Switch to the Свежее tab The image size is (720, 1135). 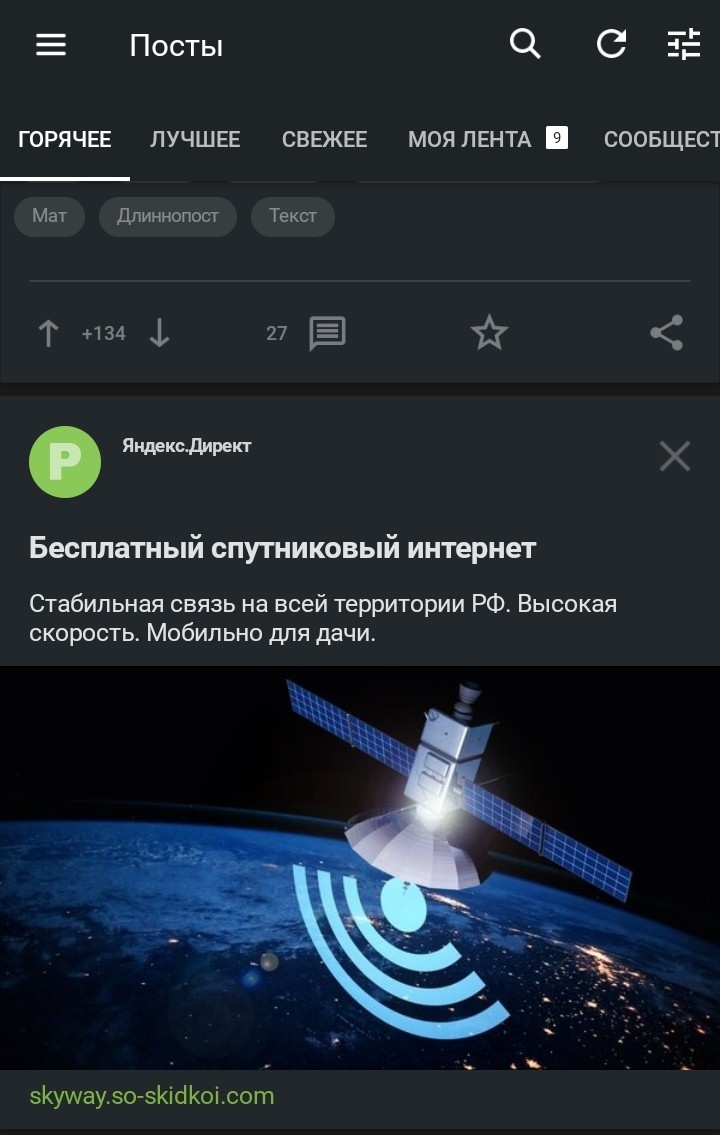tap(324, 140)
